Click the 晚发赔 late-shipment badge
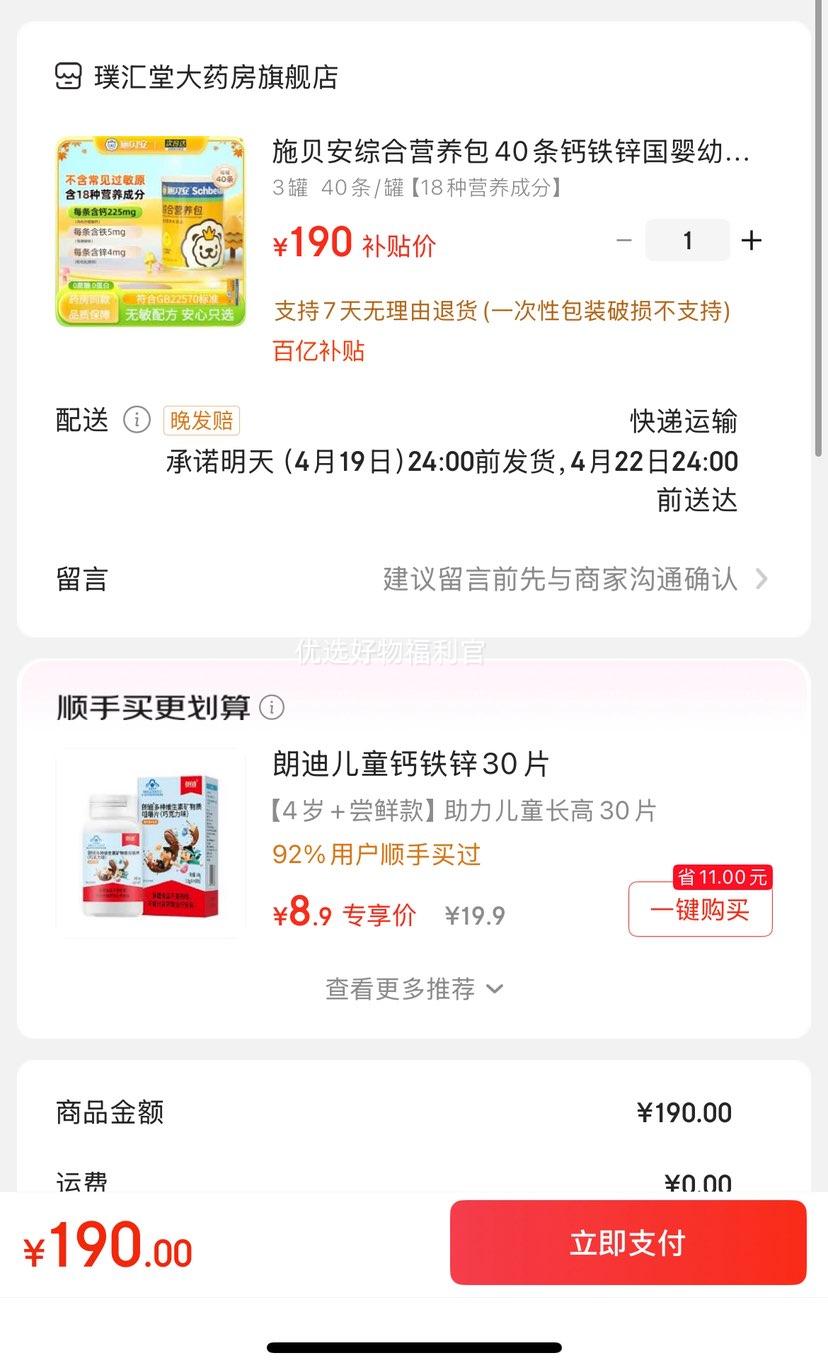Viewport: 828px width, 1370px height. click(201, 420)
